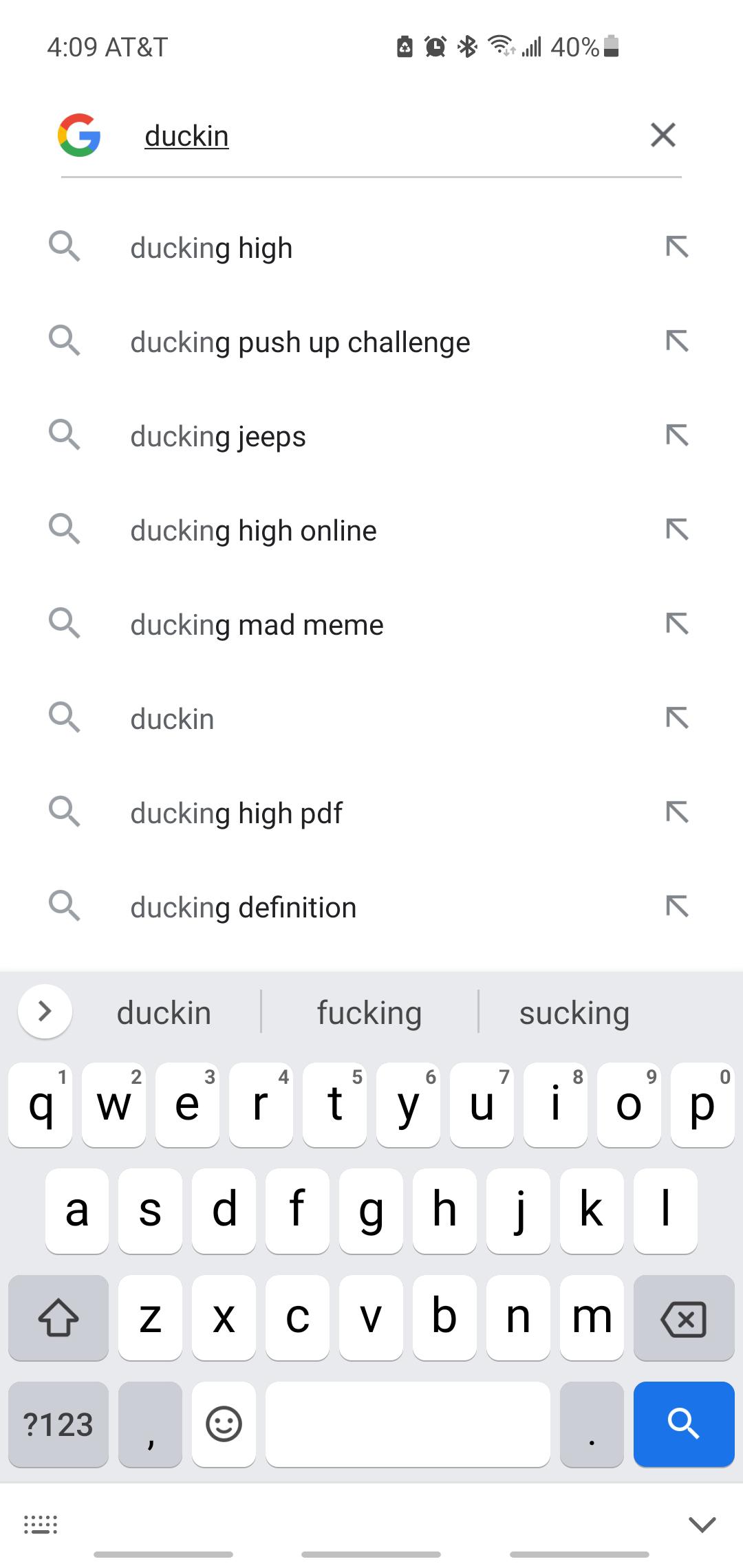Hide the keyboard with the down chevron
This screenshot has width=743, height=1568.
701,1523
